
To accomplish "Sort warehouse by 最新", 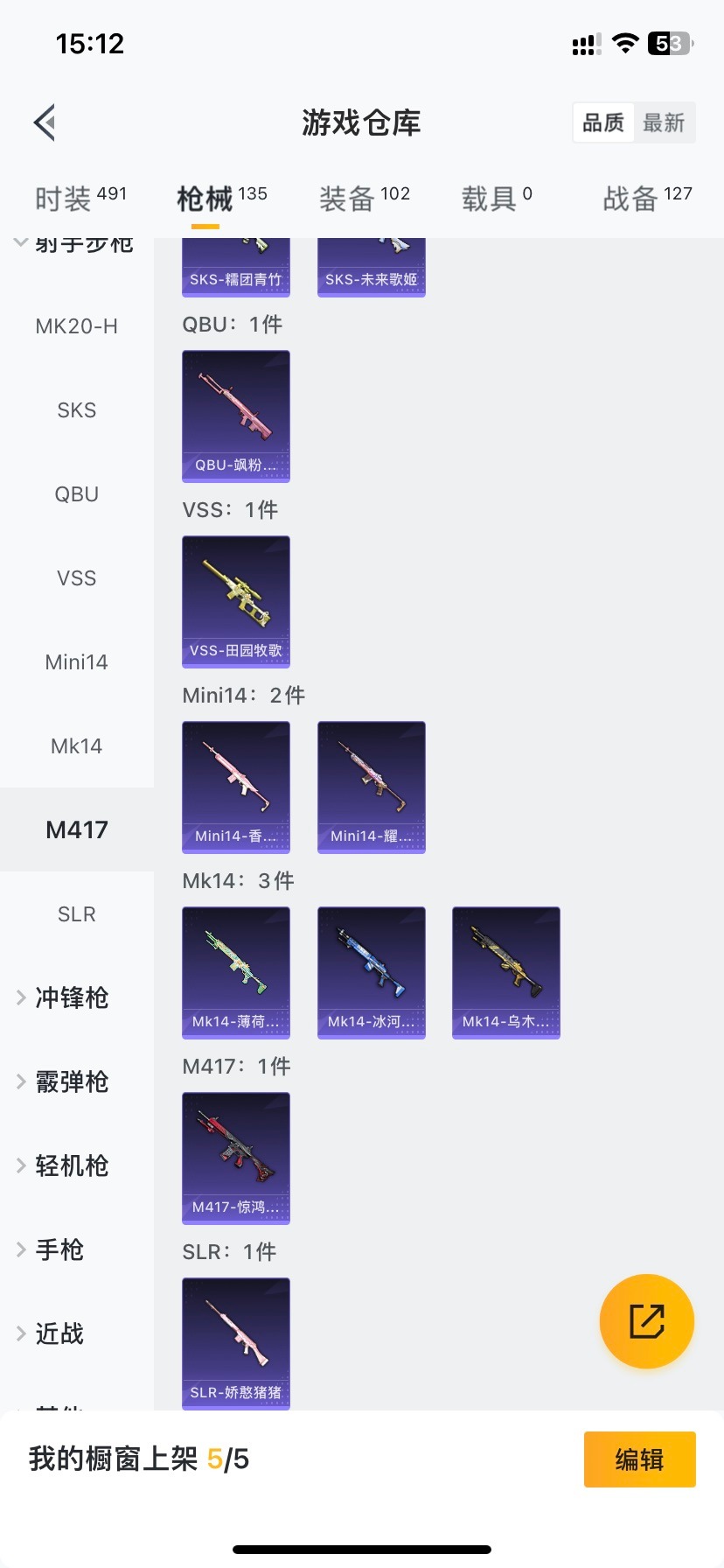I will coord(664,122).
